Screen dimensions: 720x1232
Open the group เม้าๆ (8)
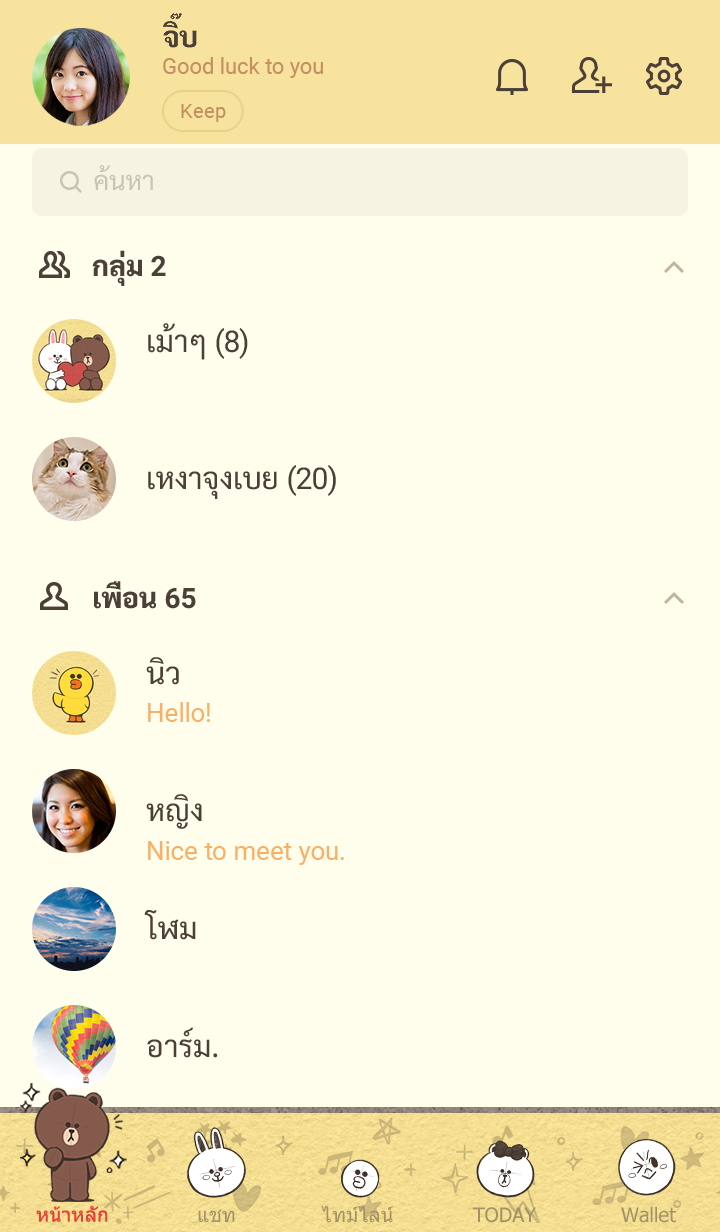197,344
